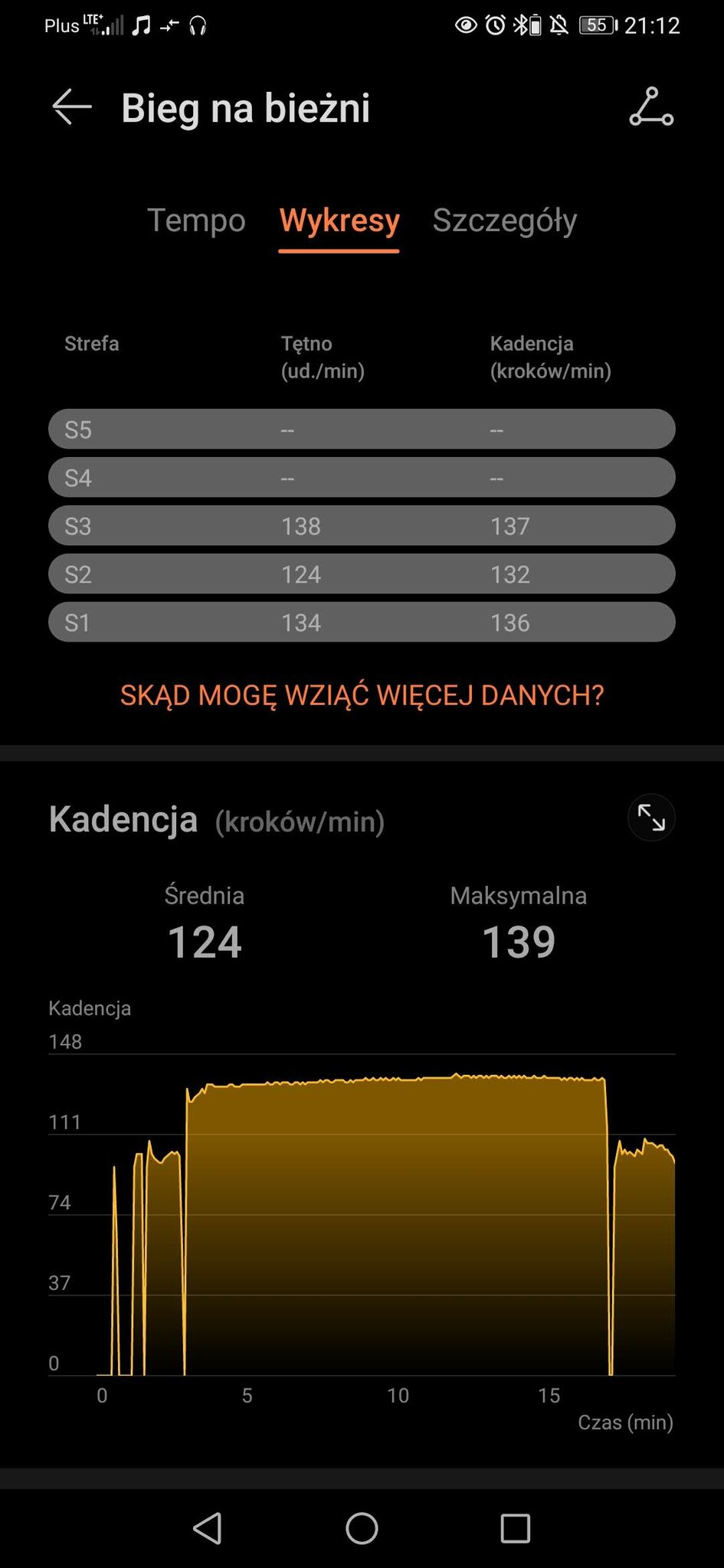Go back using the top-left arrow
724x1568 pixels.
(71, 106)
